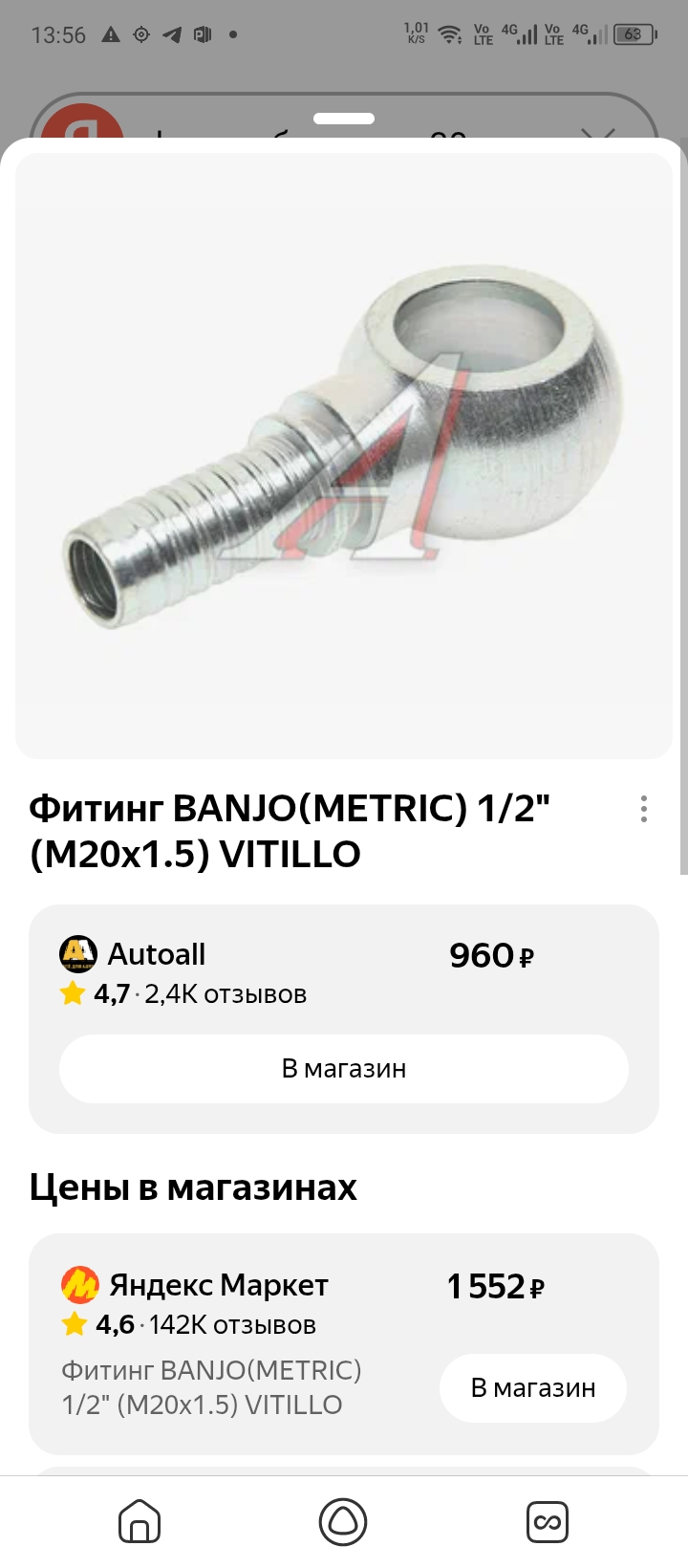Open the infinity icon tab

pos(548,1521)
